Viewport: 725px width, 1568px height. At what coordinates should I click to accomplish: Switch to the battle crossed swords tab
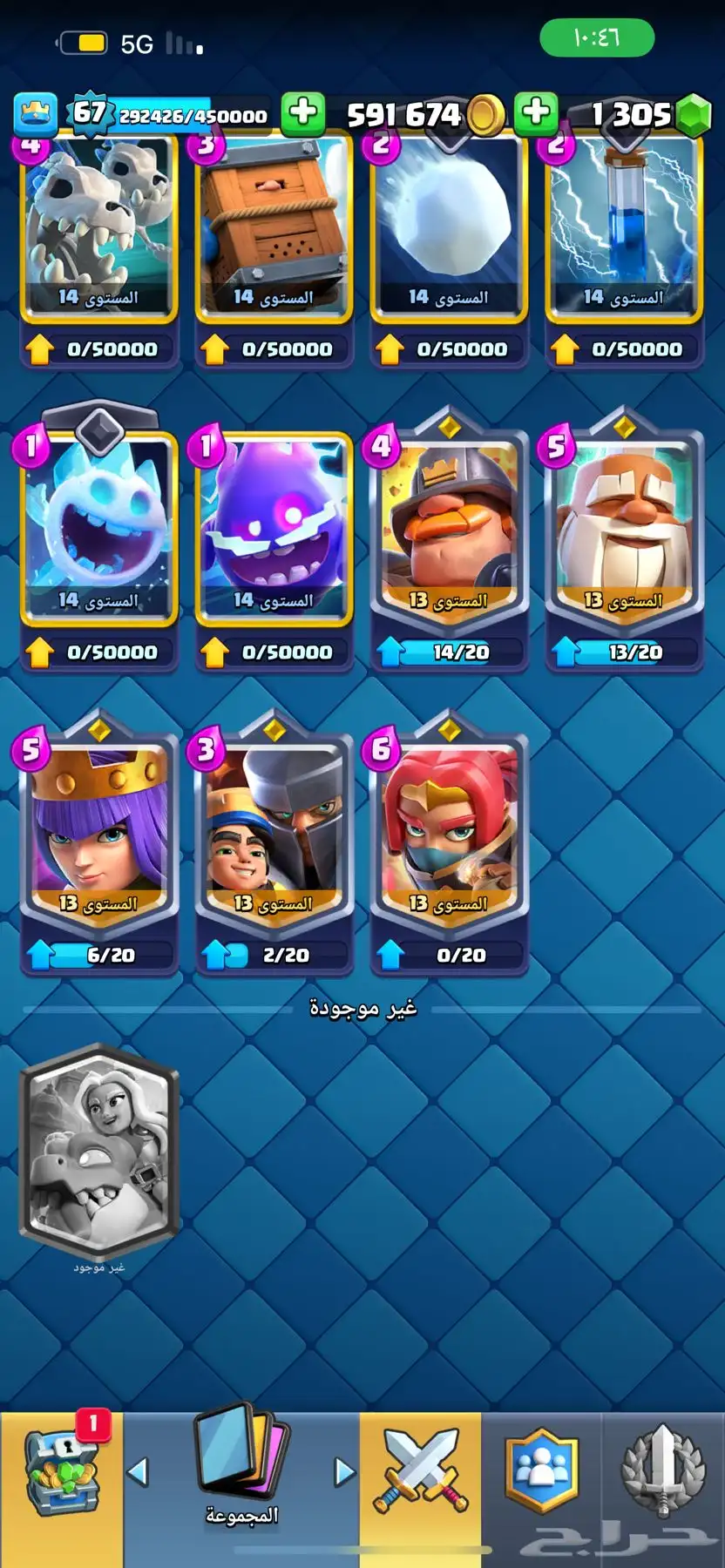[420, 1472]
